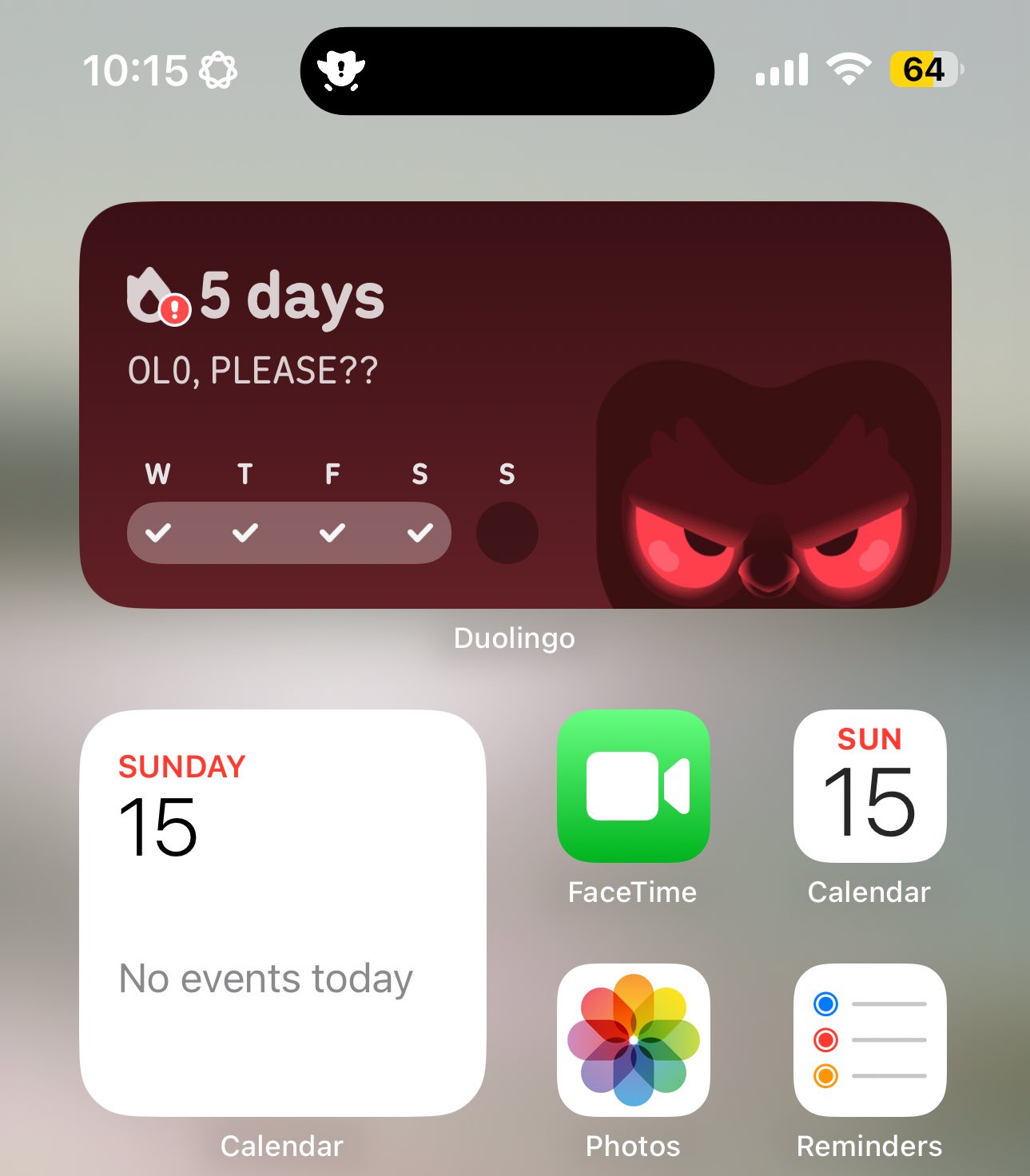The image size is (1030, 1176).
Task: Open the Photos app
Action: pyautogui.click(x=633, y=1039)
